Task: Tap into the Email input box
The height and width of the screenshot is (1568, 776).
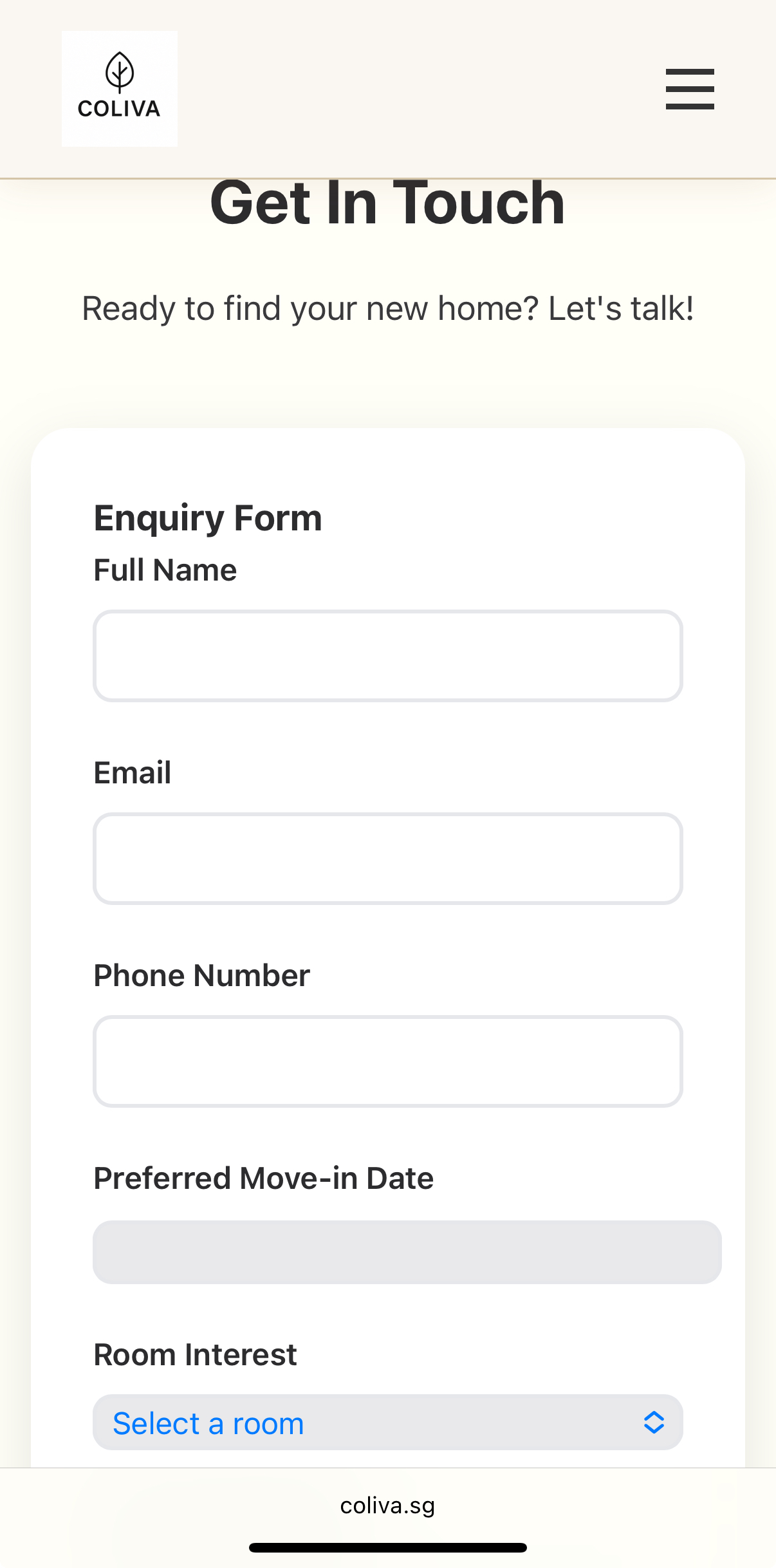Action: pyautogui.click(x=387, y=859)
